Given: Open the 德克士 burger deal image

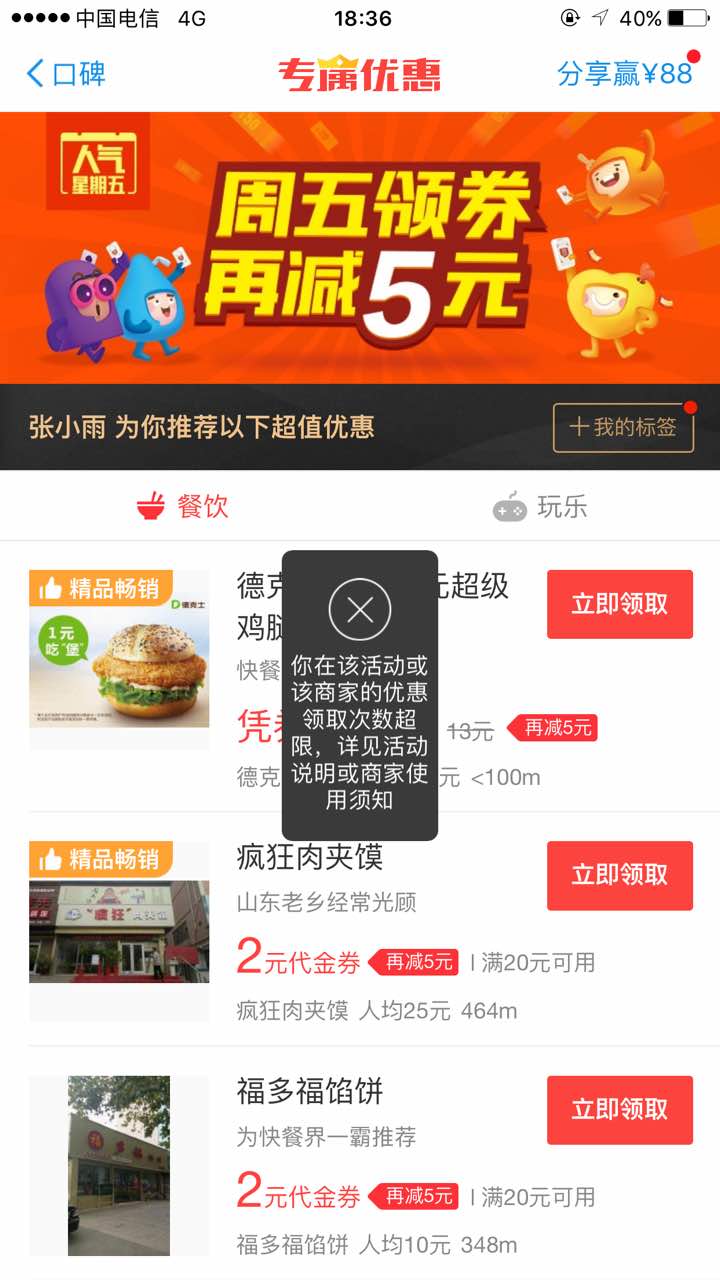Looking at the screenshot, I should point(119,659).
